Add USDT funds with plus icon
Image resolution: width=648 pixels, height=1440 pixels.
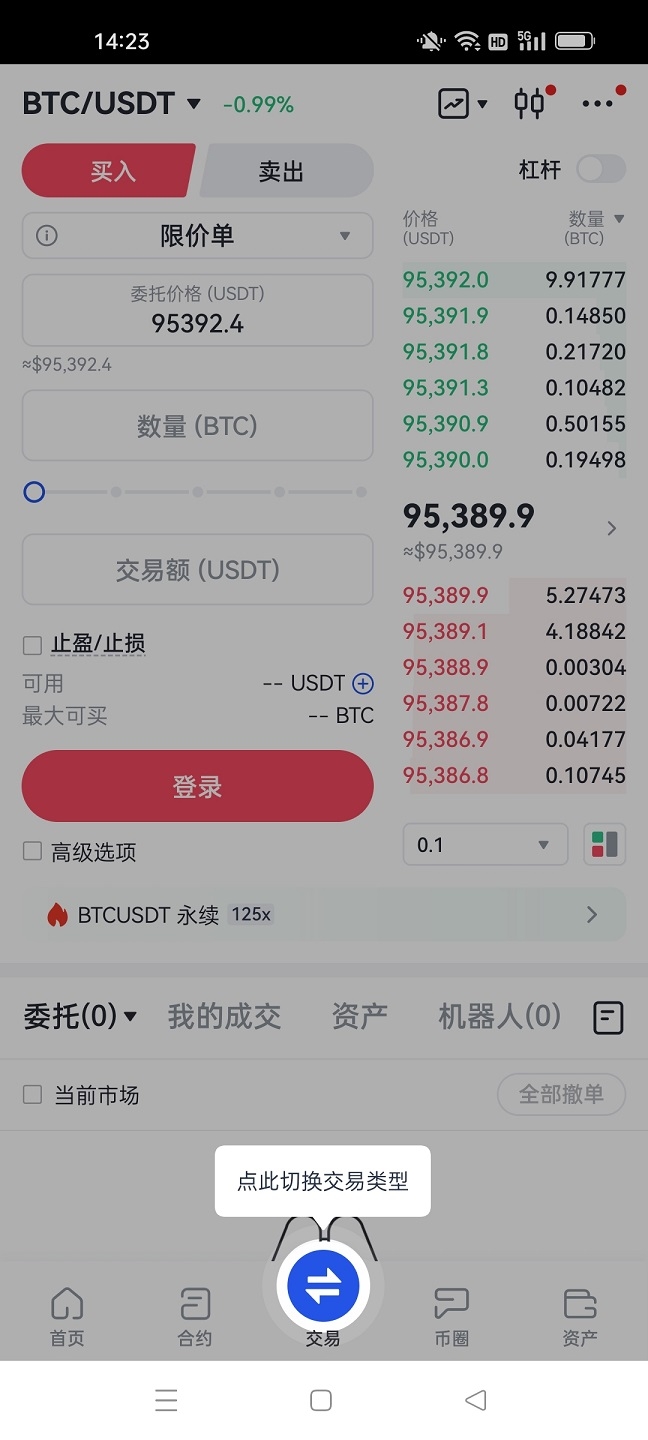[363, 683]
